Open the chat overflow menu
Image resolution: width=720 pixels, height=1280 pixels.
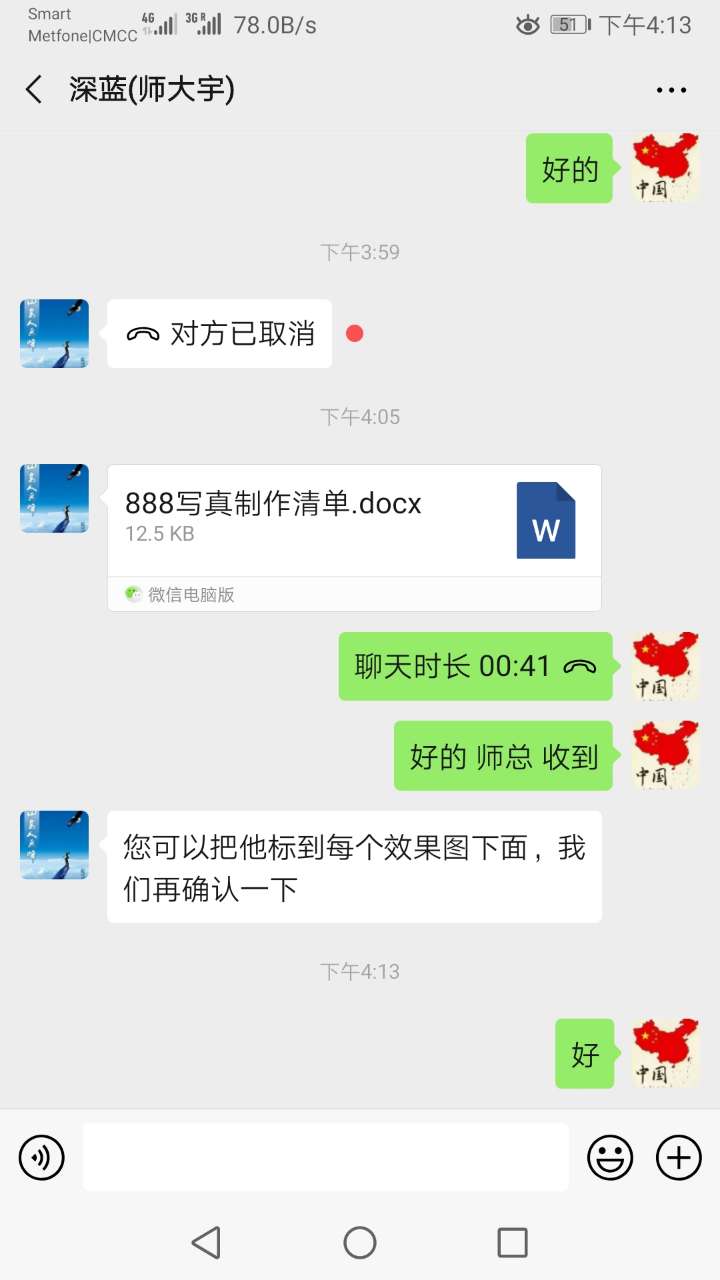671,90
